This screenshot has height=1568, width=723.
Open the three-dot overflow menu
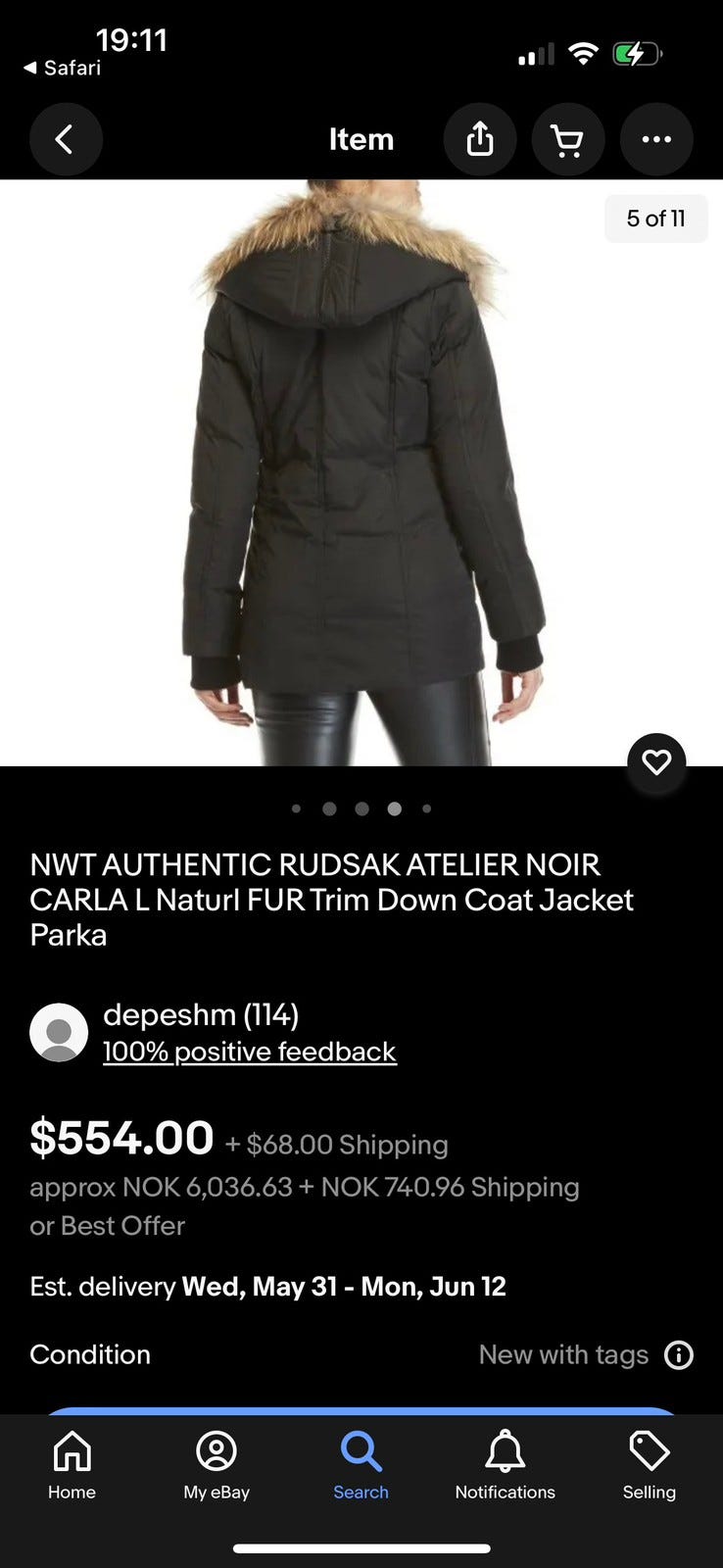(655, 139)
